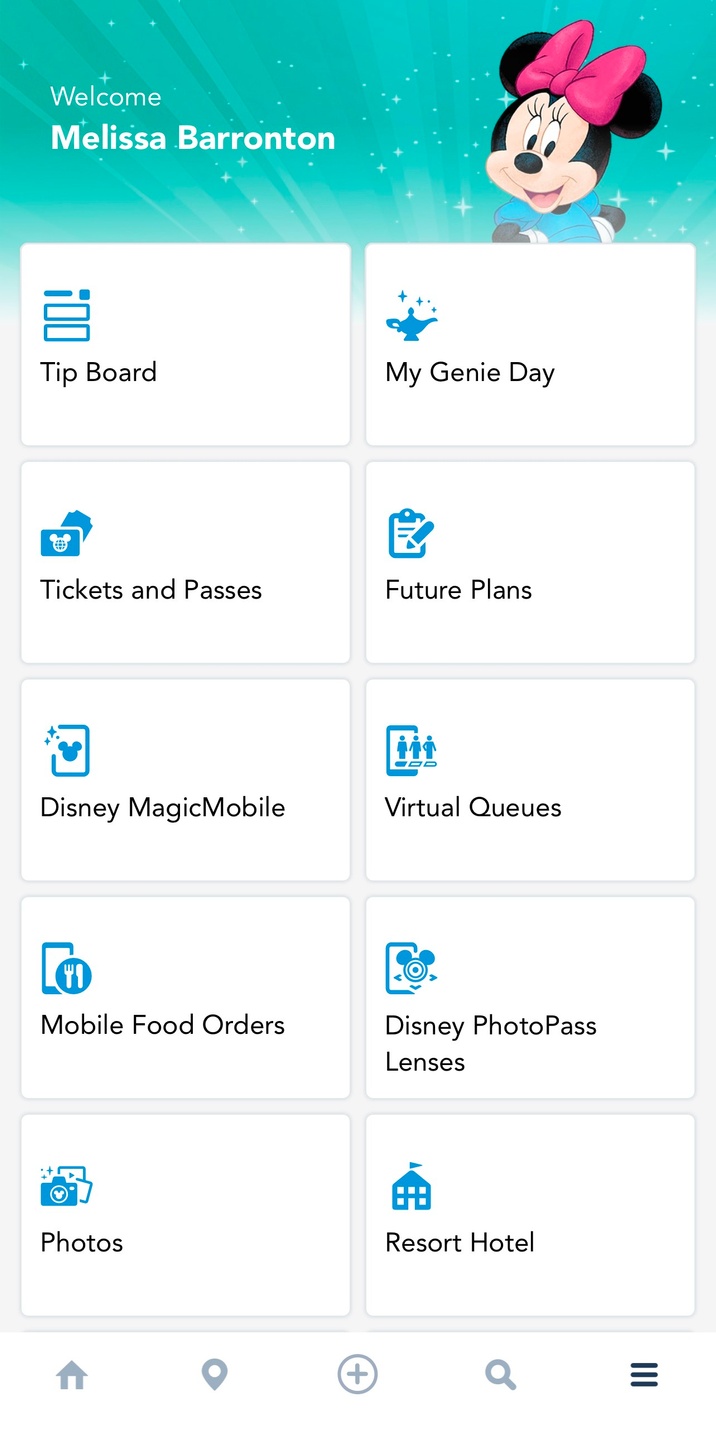Open the search tab
This screenshot has height=1440, width=716.
(500, 1376)
